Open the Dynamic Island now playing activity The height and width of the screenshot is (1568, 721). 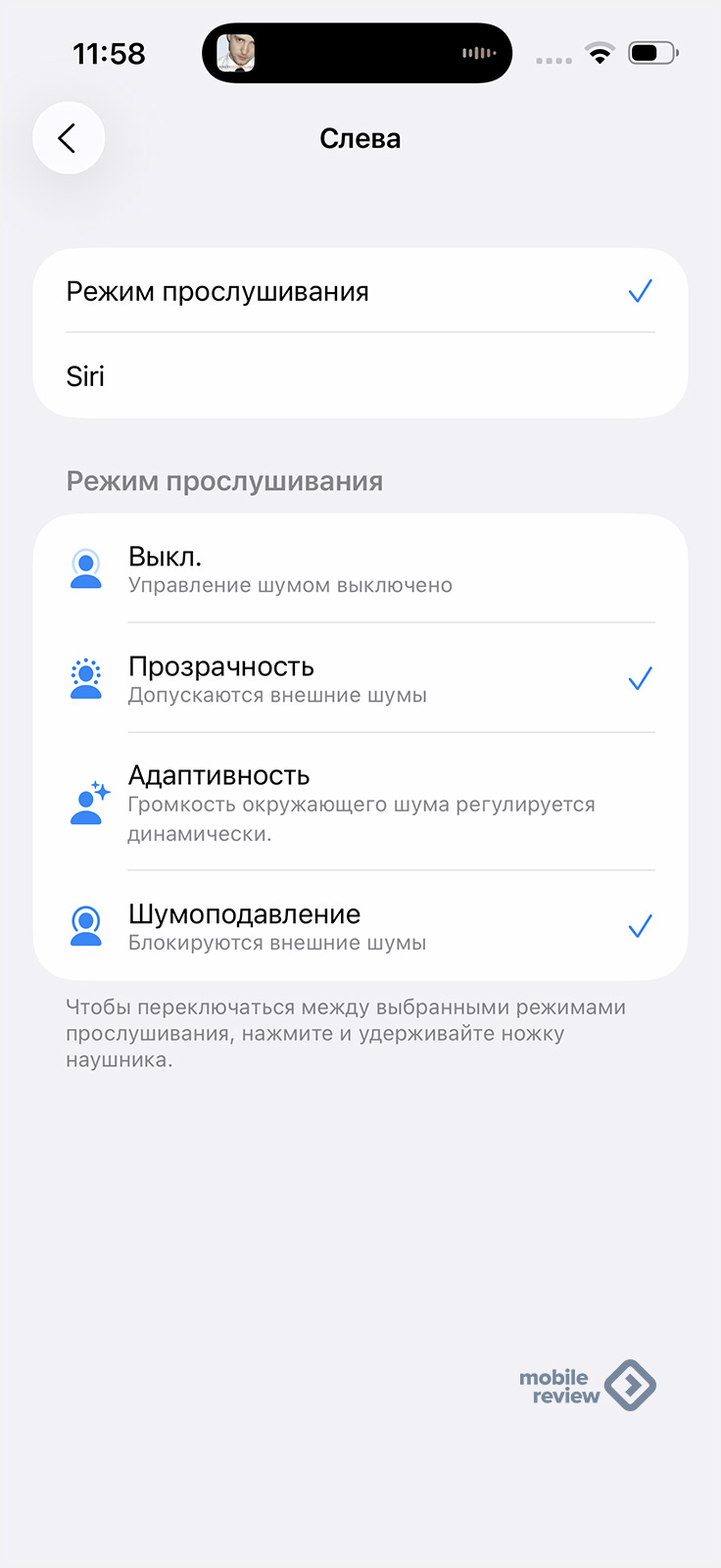358,53
